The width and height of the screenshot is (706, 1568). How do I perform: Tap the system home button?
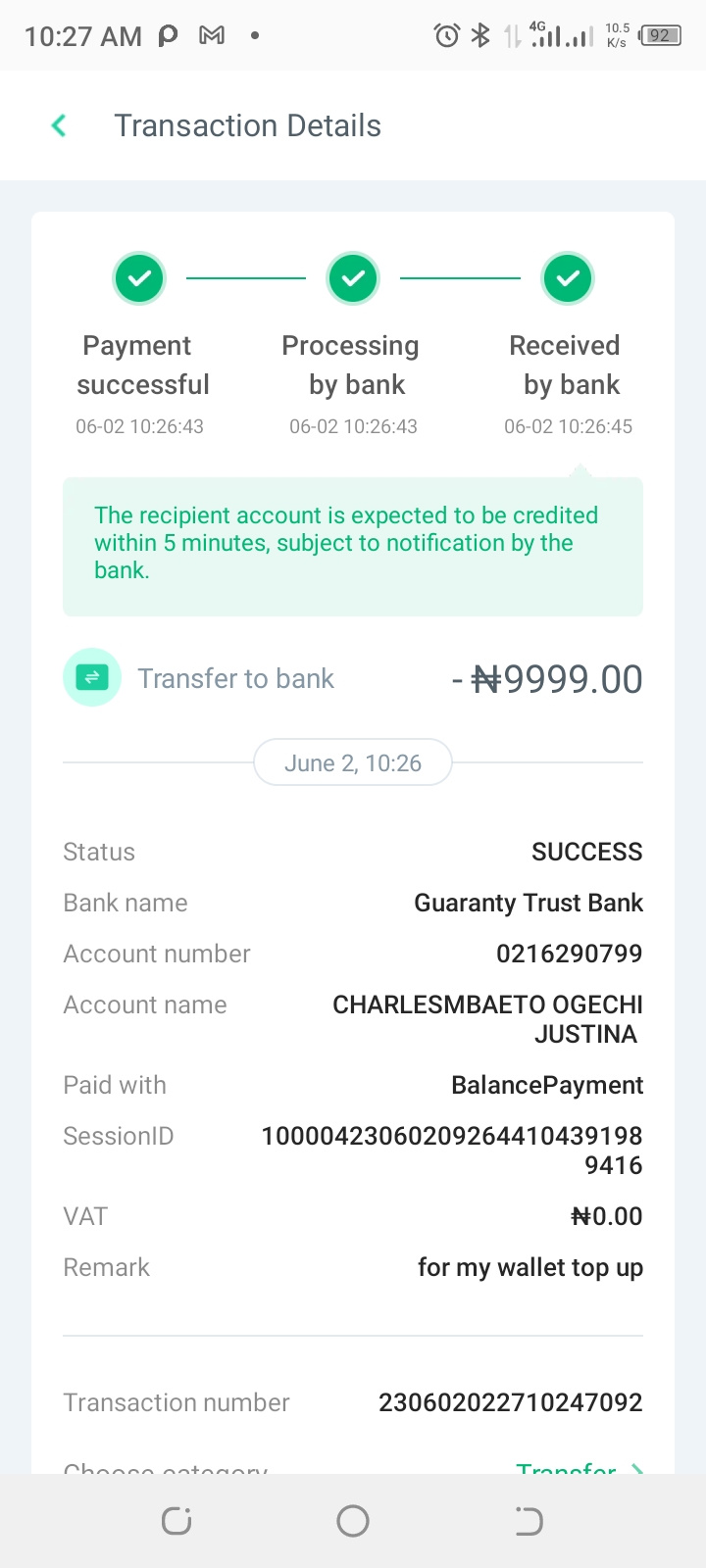[x=353, y=1521]
